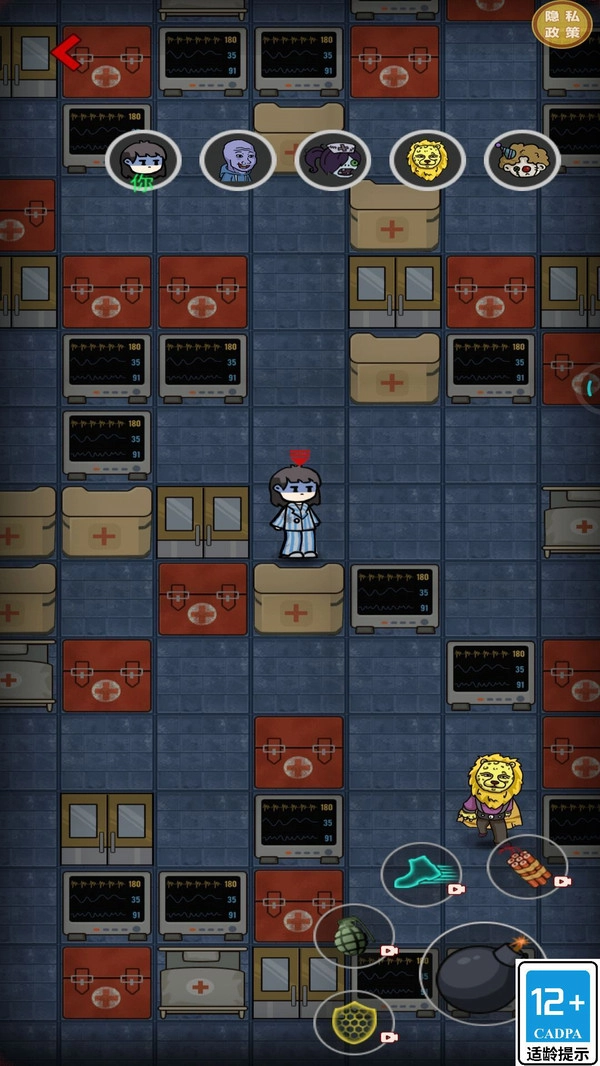Place a black bomb

[x=478, y=975]
